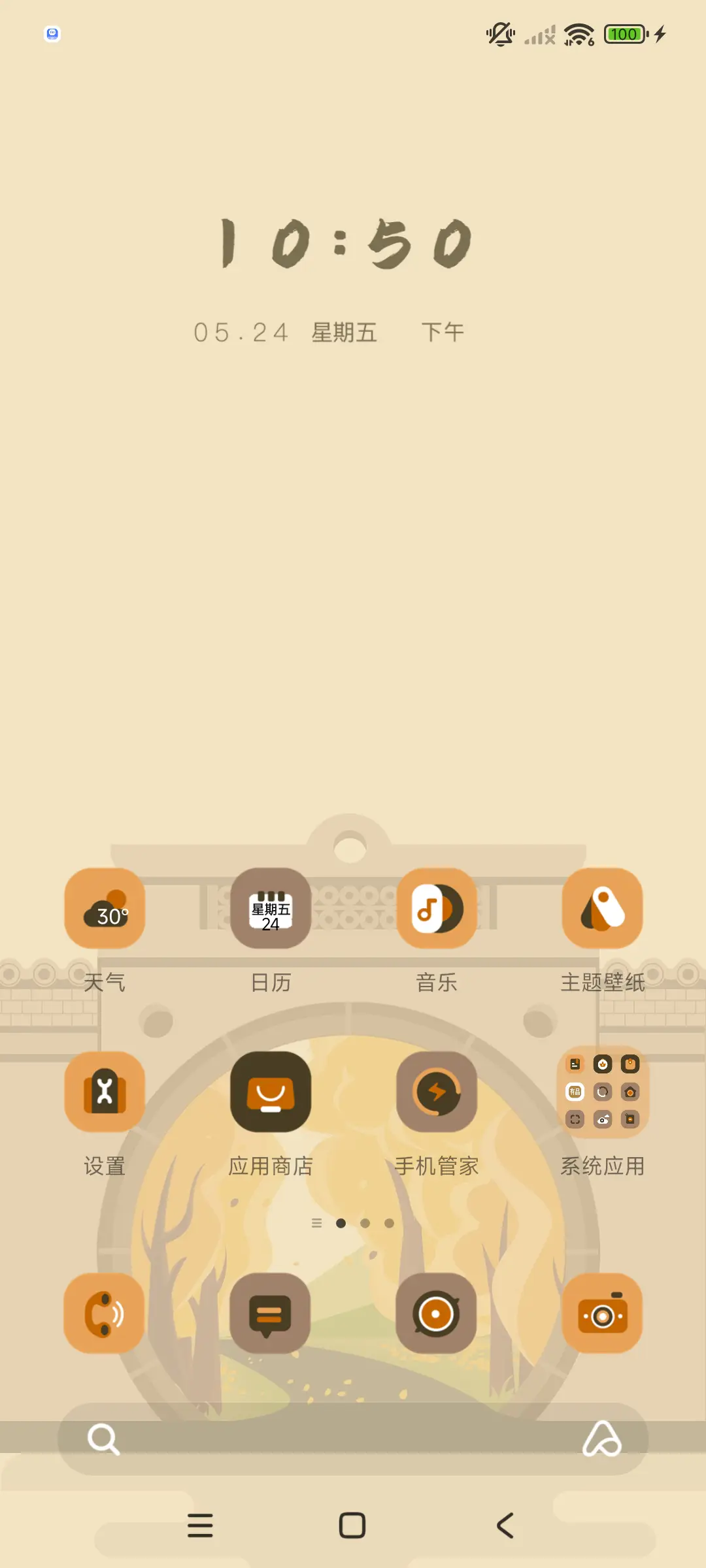Open the 音乐 (Music) app
This screenshot has height=1568, width=706.
click(437, 909)
